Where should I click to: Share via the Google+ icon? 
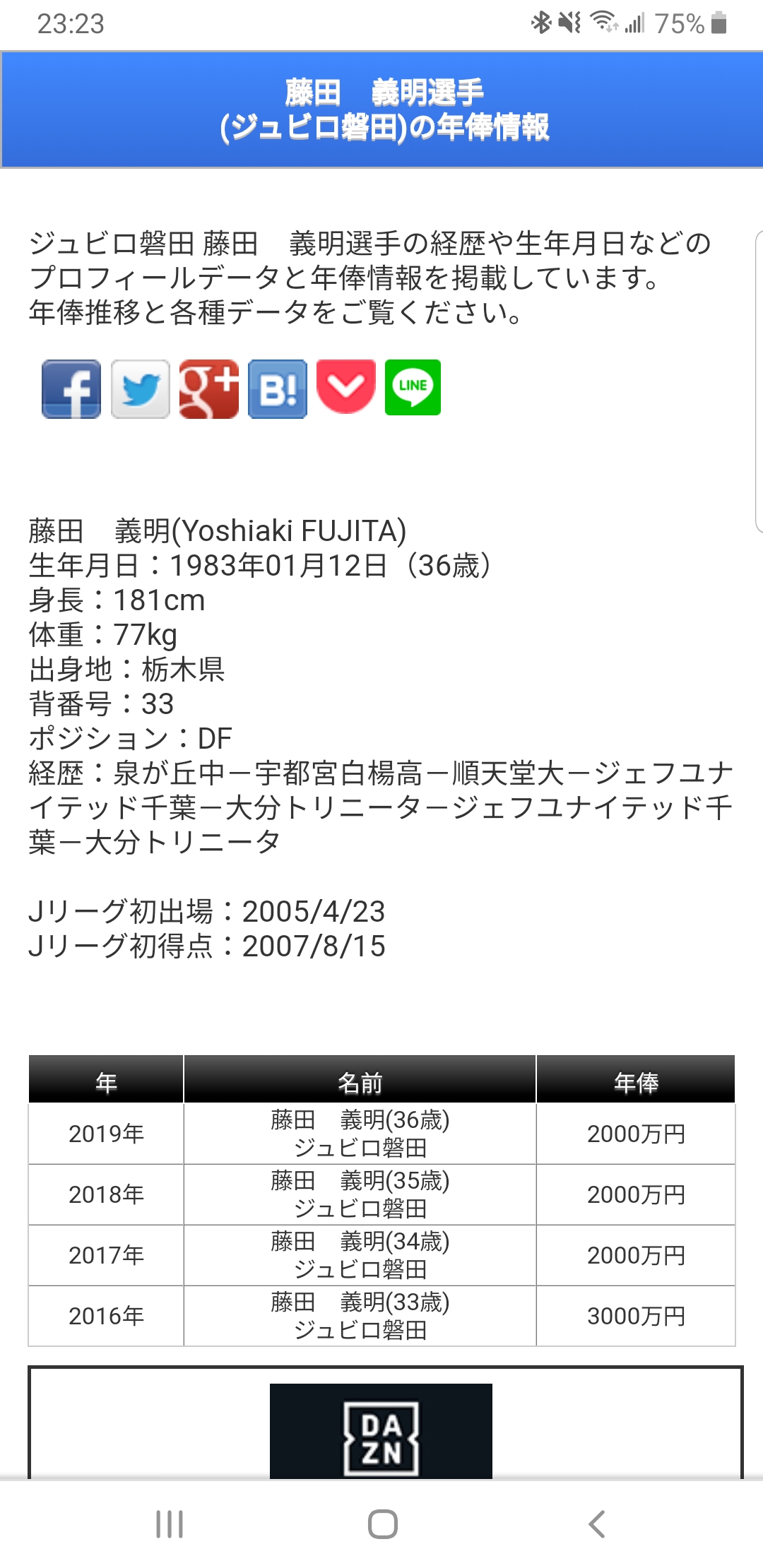click(x=208, y=388)
